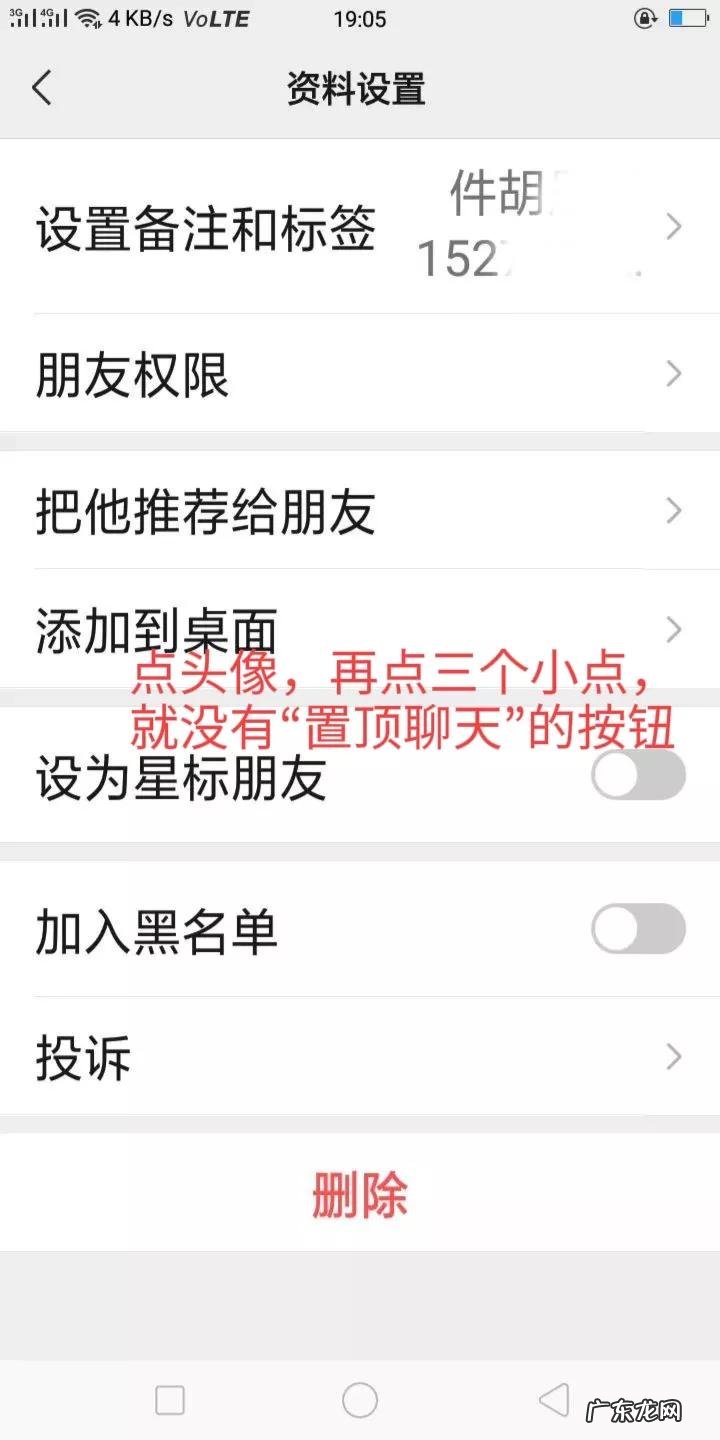Screen dimensions: 720x1440
Task: Tap the red 删除 button
Action: (x=360, y=1192)
